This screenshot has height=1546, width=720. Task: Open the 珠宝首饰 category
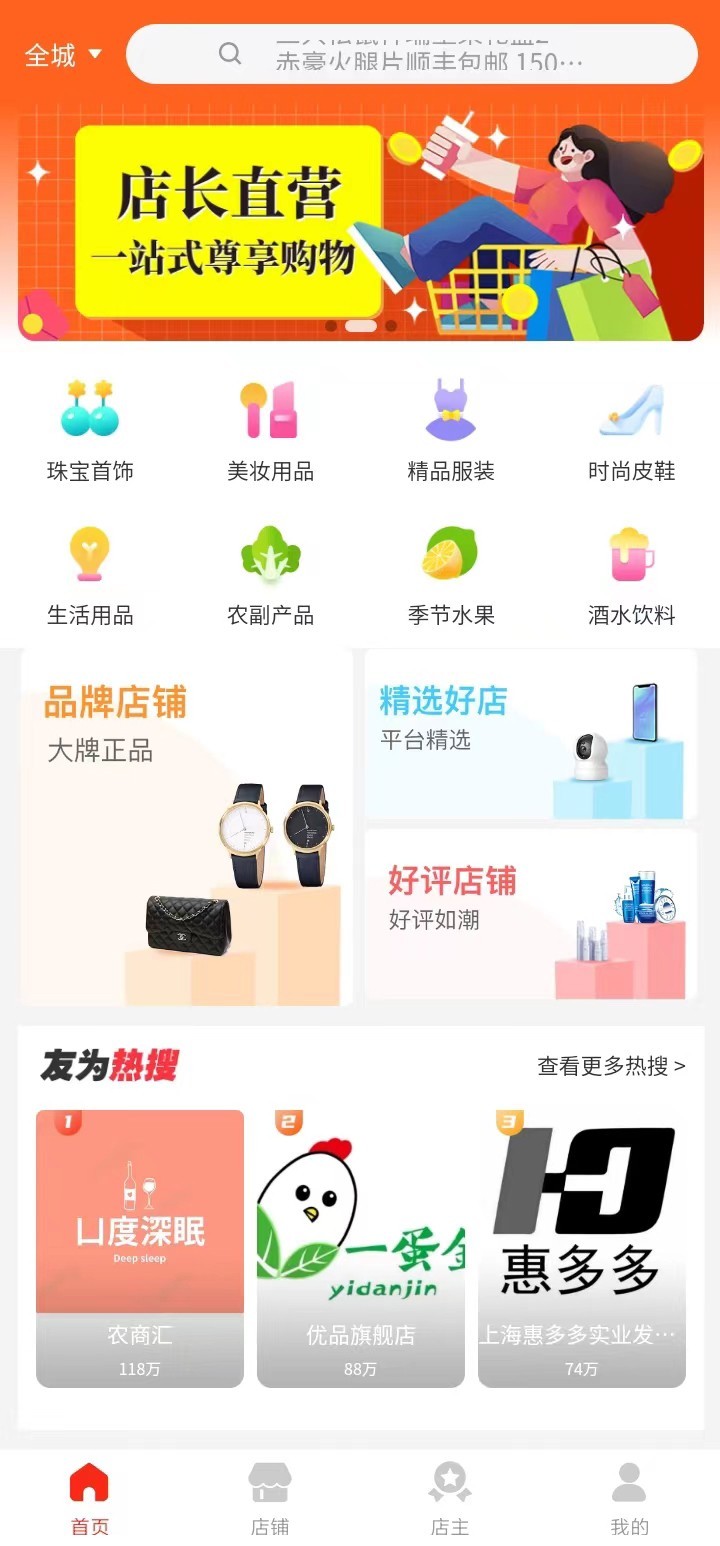pyautogui.click(x=90, y=430)
